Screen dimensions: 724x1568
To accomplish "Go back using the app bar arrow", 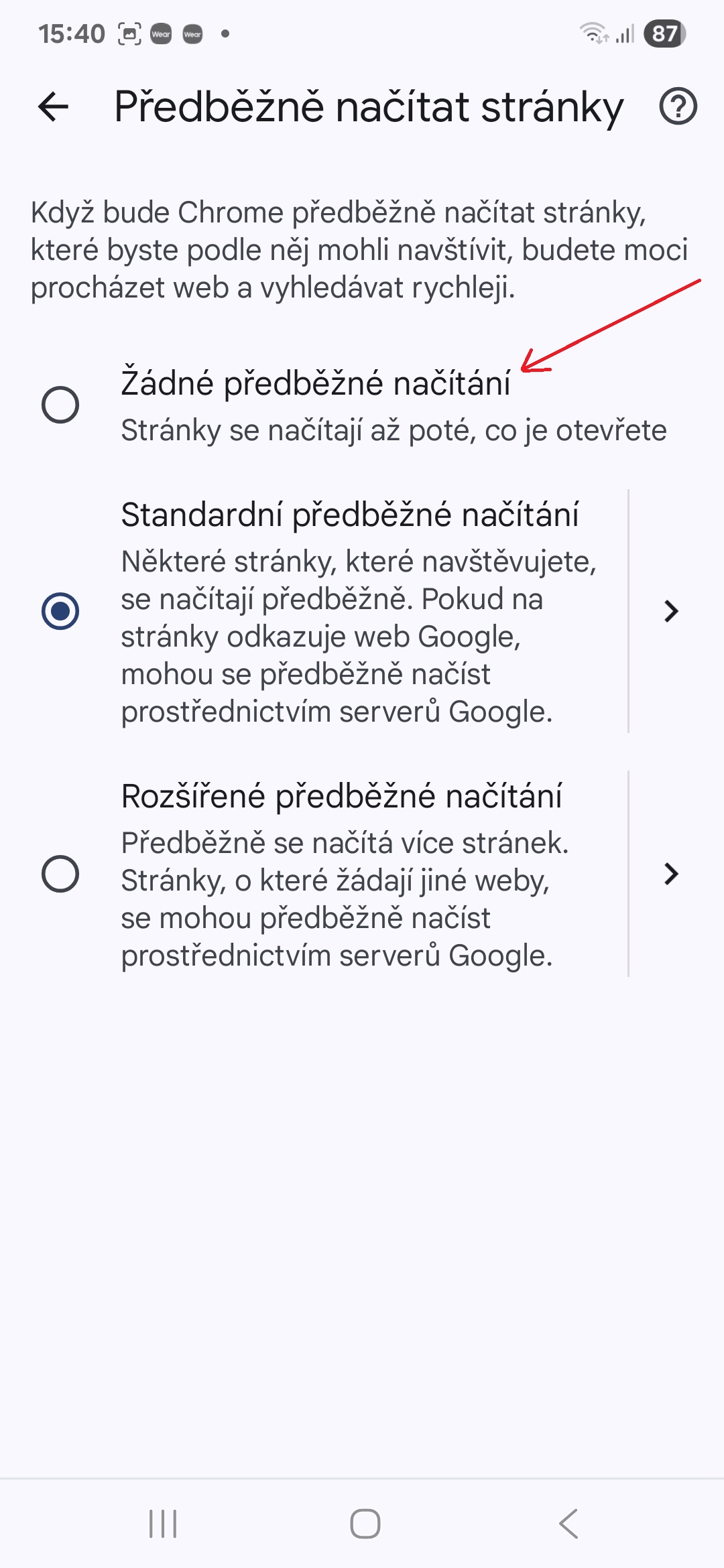I will (54, 107).
